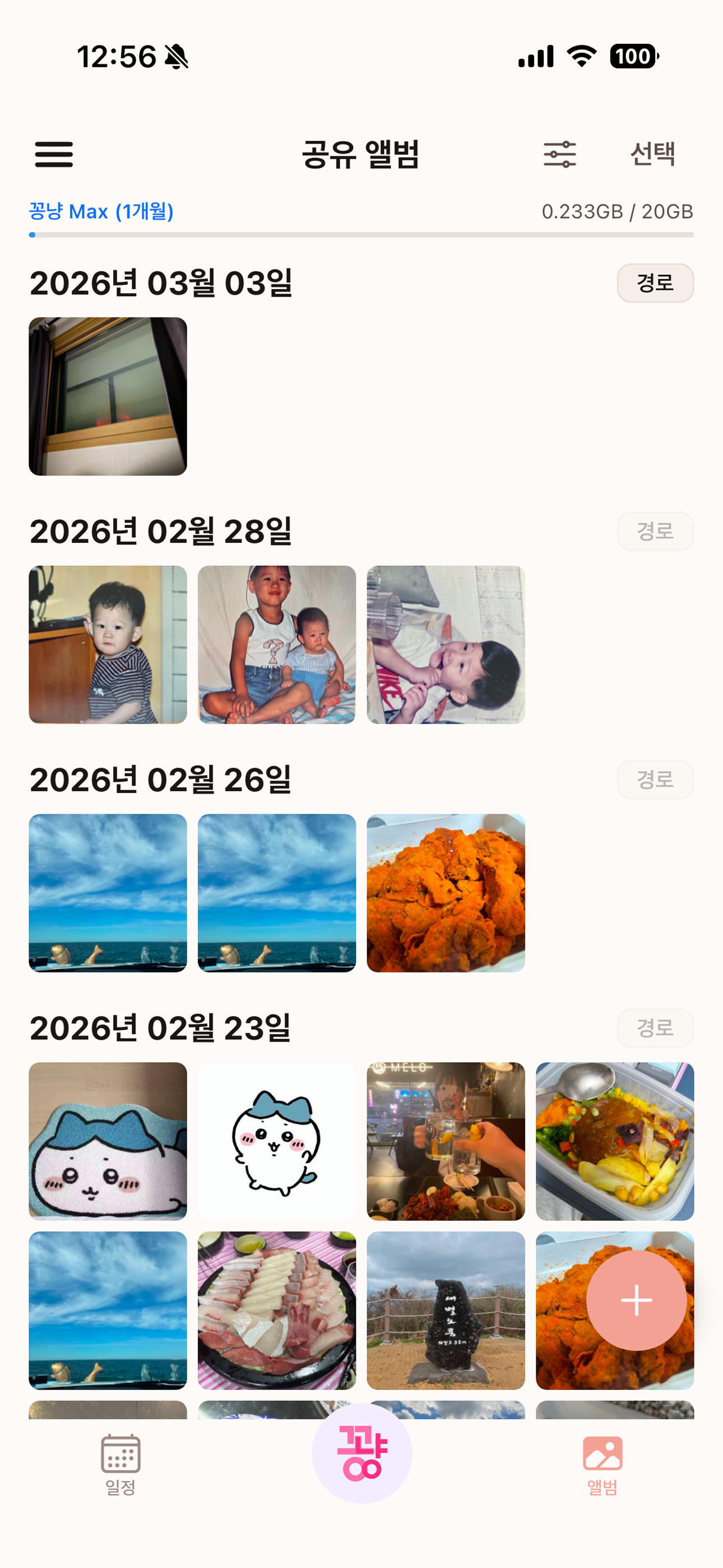Open the hamburger side menu
Image resolution: width=723 pixels, height=1568 pixels.
click(54, 154)
